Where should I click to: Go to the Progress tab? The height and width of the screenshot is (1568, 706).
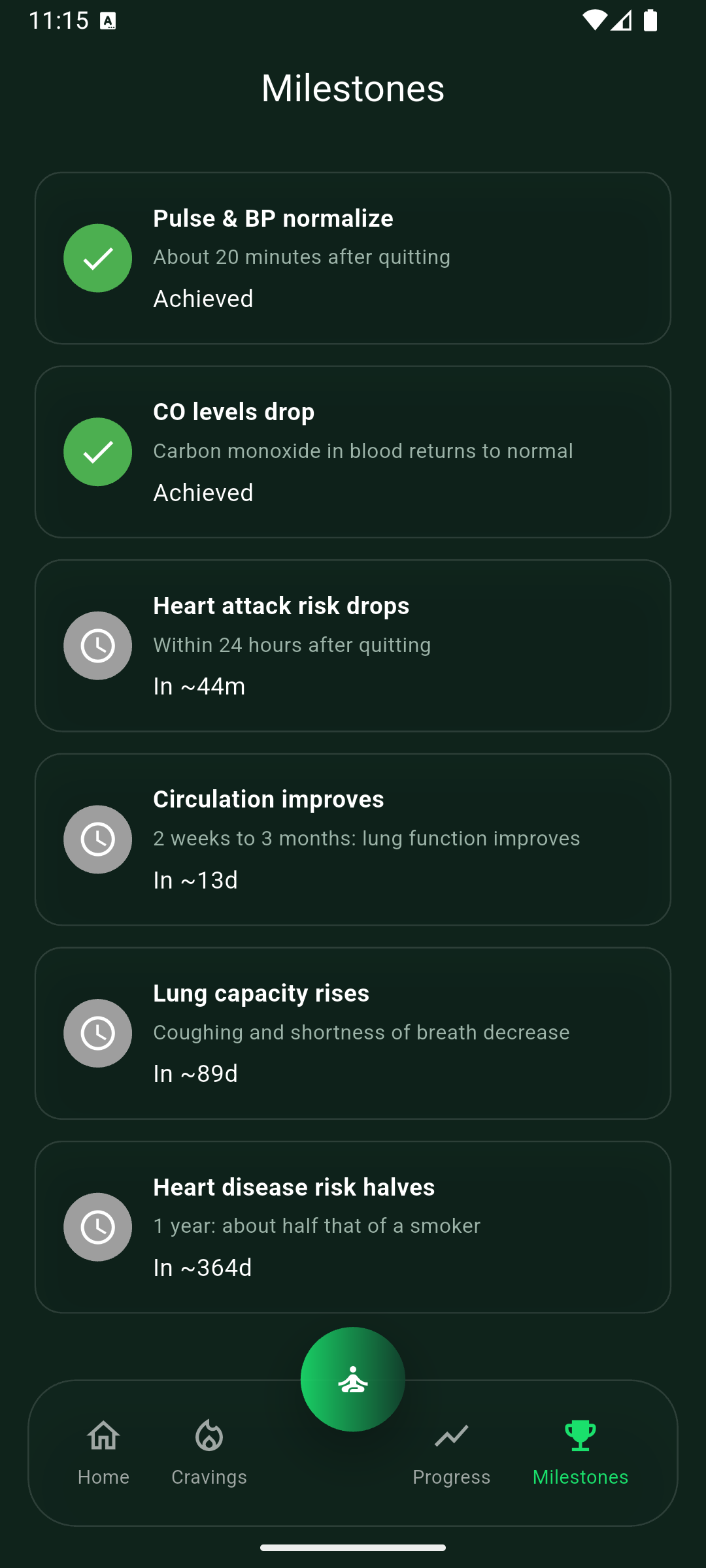[x=451, y=1453]
